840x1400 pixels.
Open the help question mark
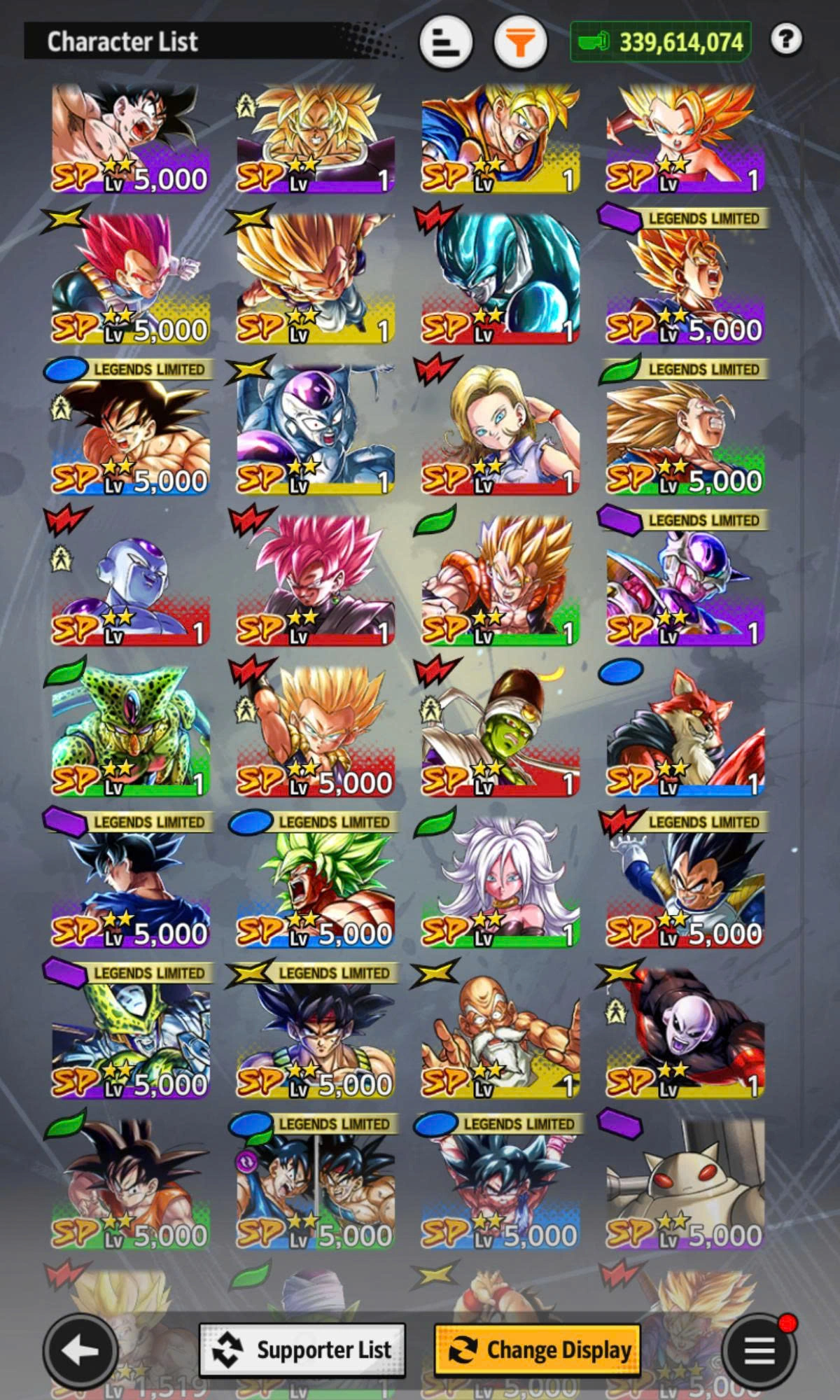click(x=785, y=40)
